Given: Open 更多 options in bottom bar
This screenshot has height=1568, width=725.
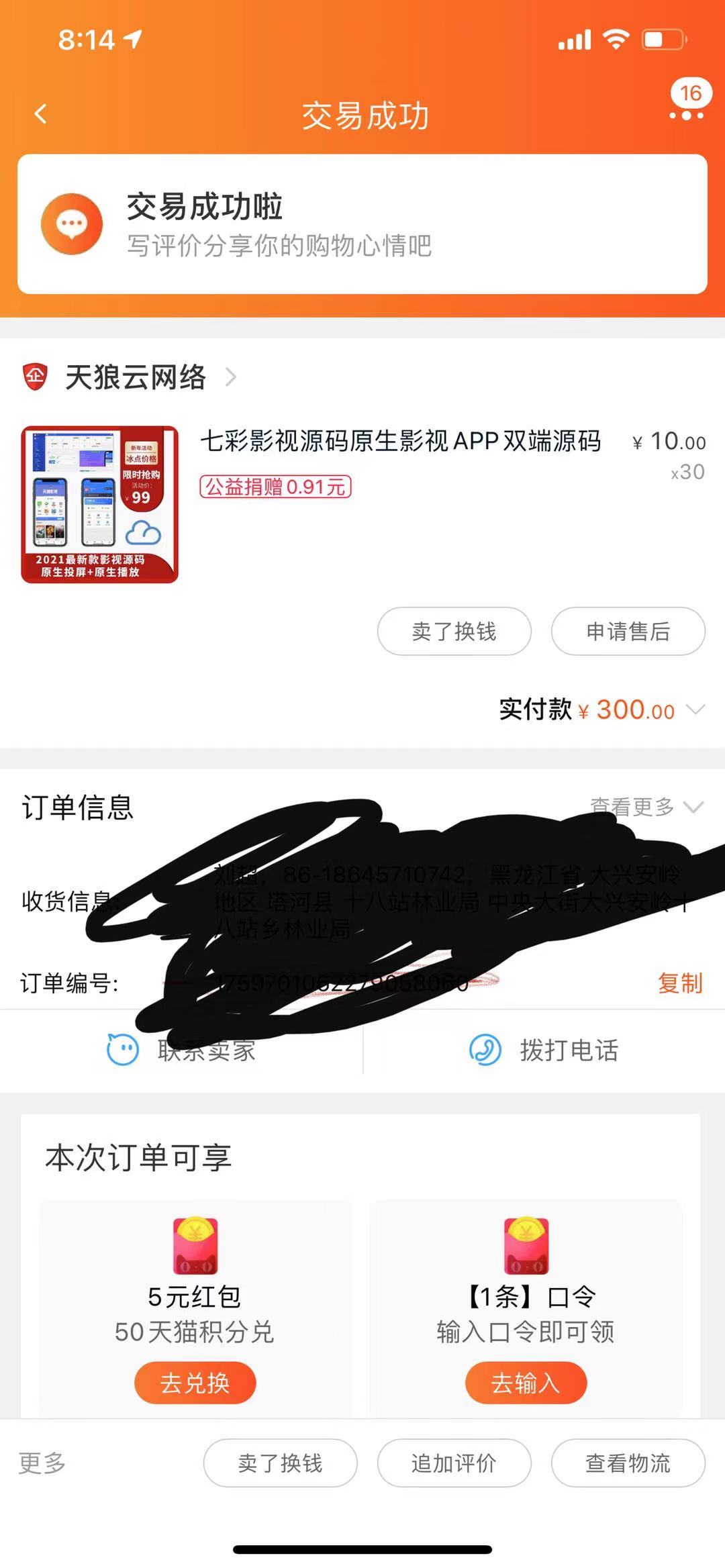Looking at the screenshot, I should point(42,1463).
